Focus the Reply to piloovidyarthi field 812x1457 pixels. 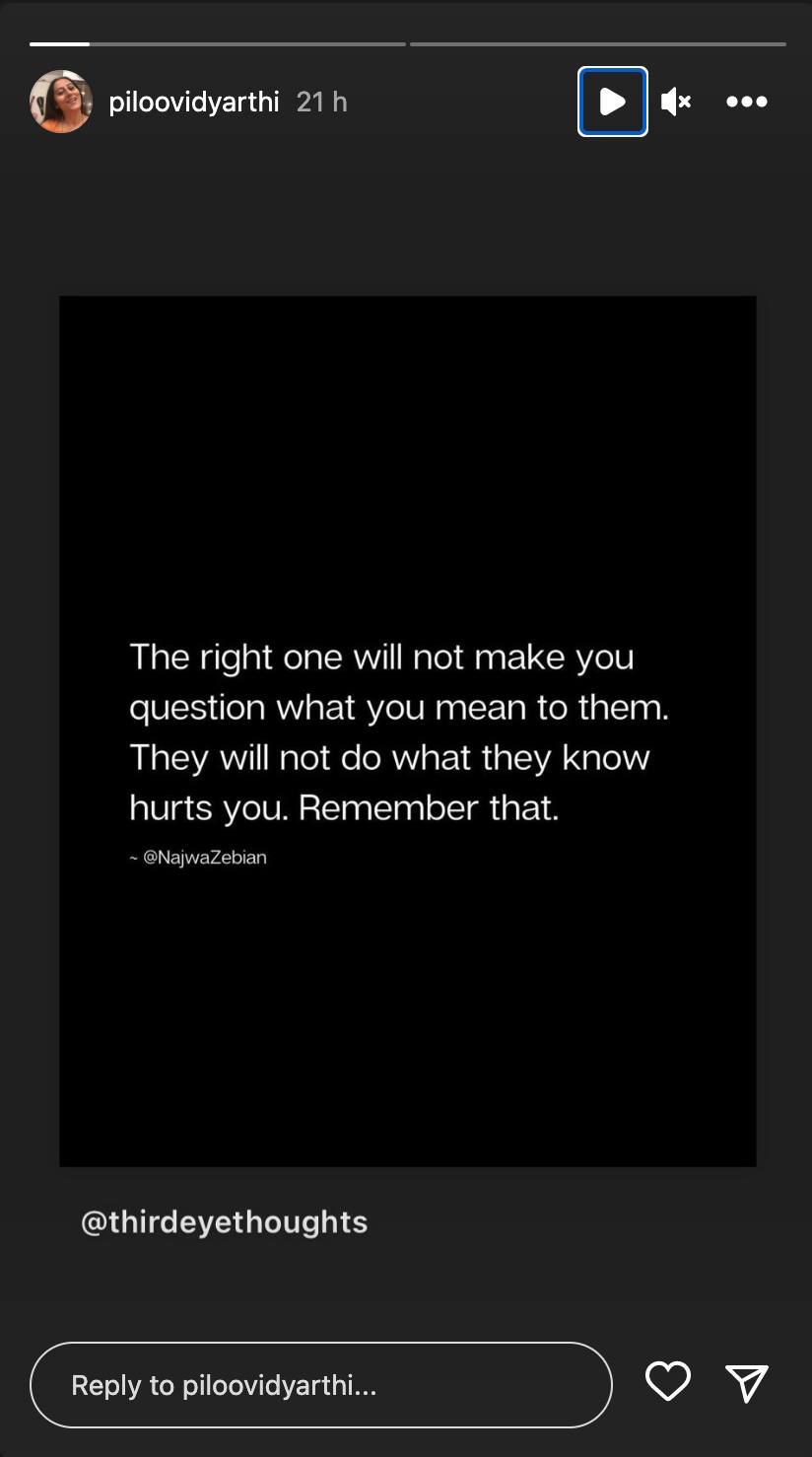[x=320, y=1385]
